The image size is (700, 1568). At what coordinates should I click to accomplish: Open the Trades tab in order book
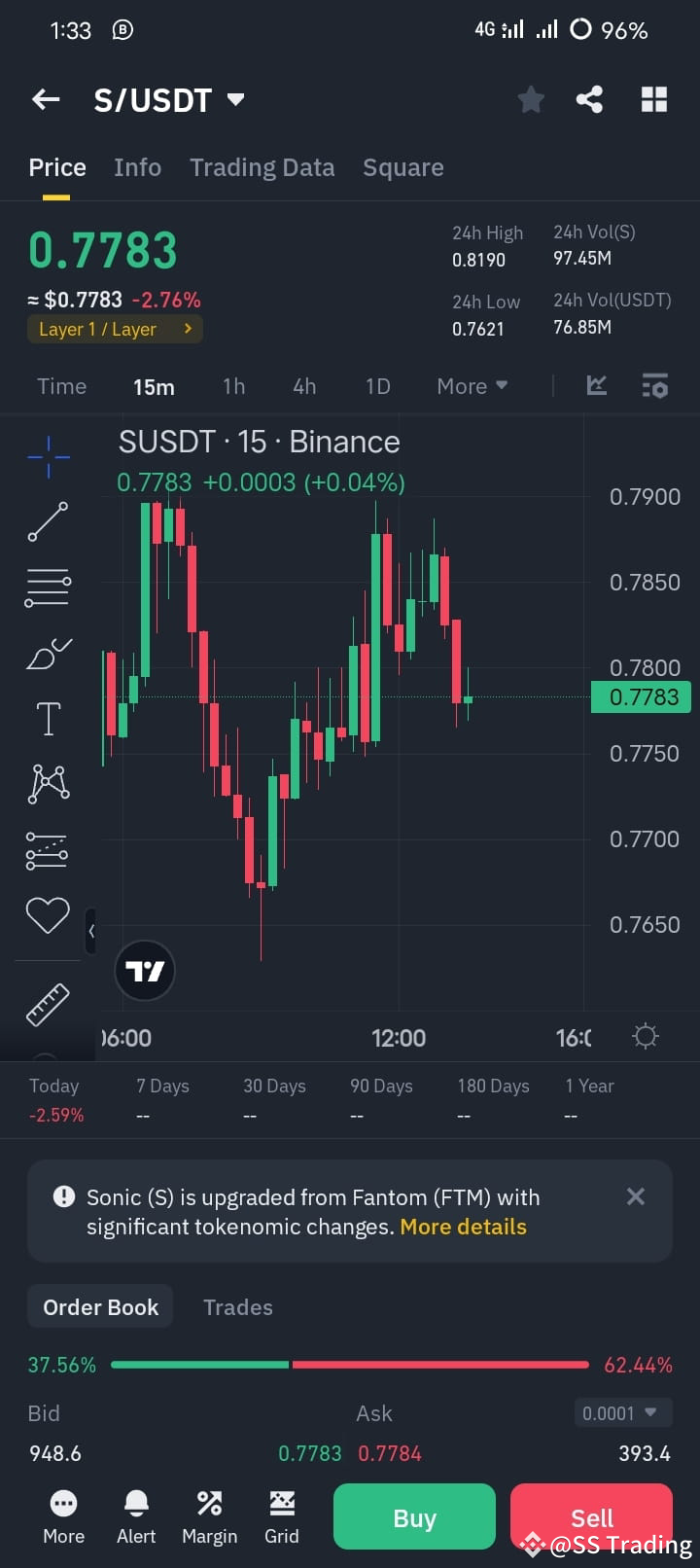click(x=237, y=1307)
